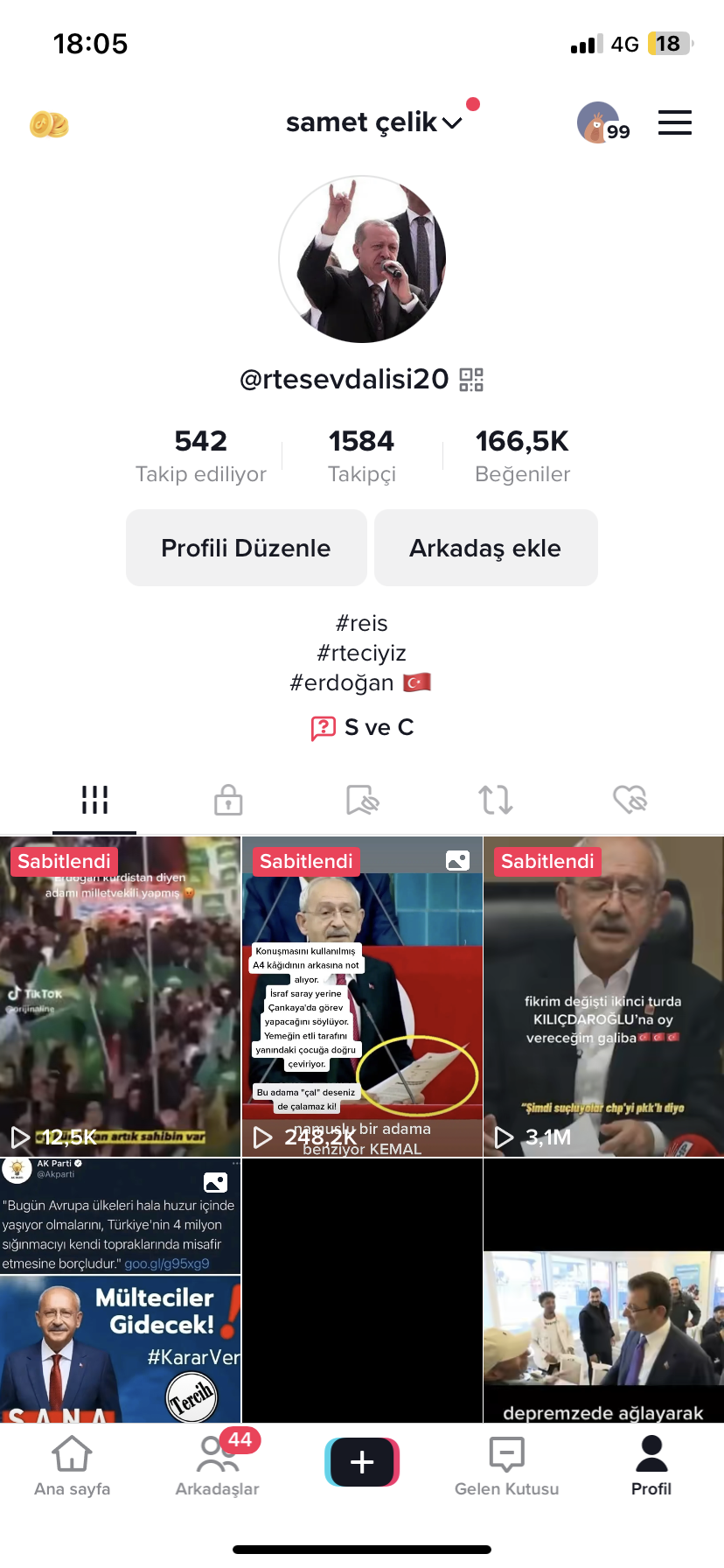Switch account via samet çelik dropdown
724x1568 pixels.
click(x=374, y=122)
